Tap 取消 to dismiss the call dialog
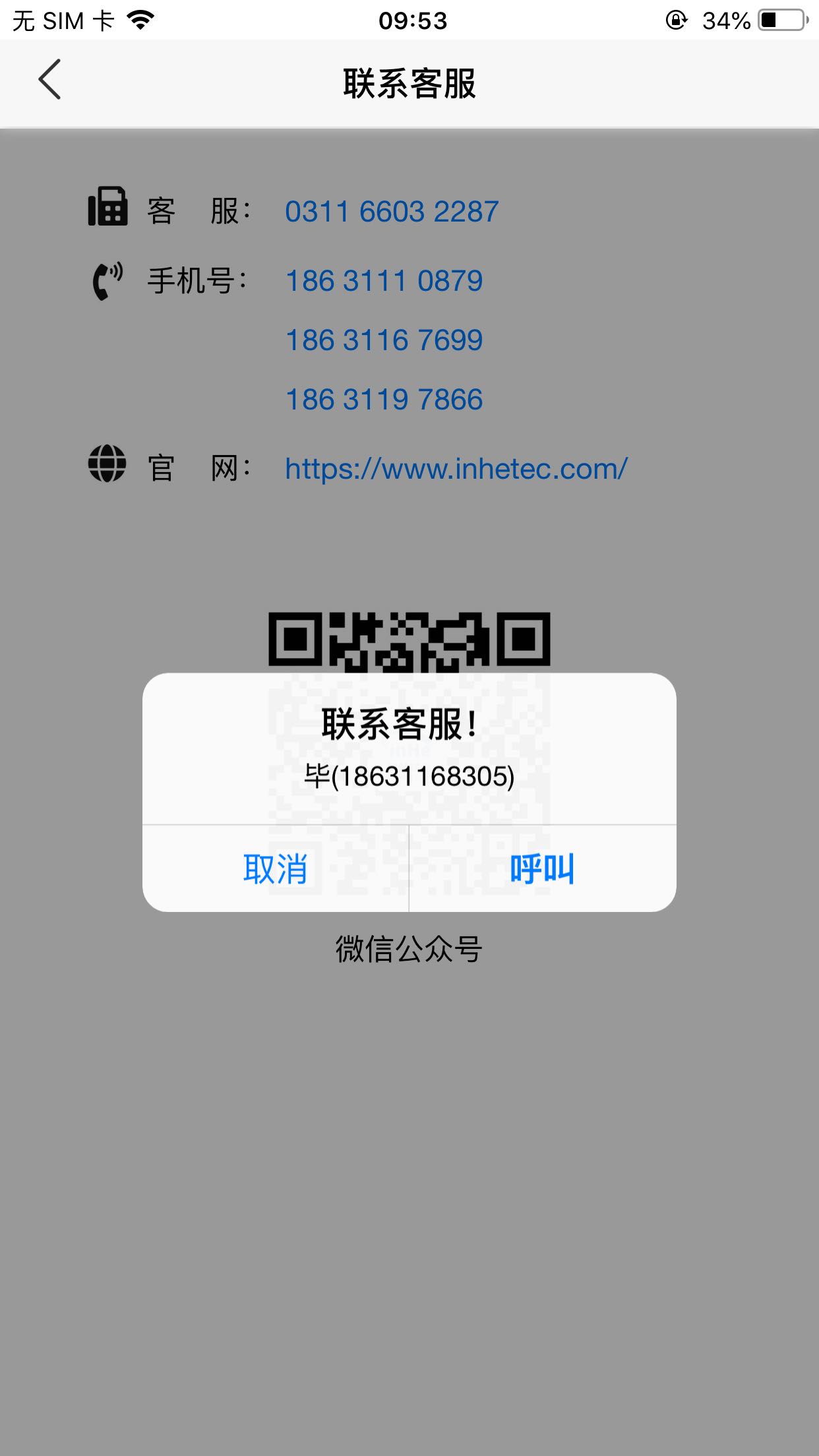The image size is (819, 1456). coord(276,868)
